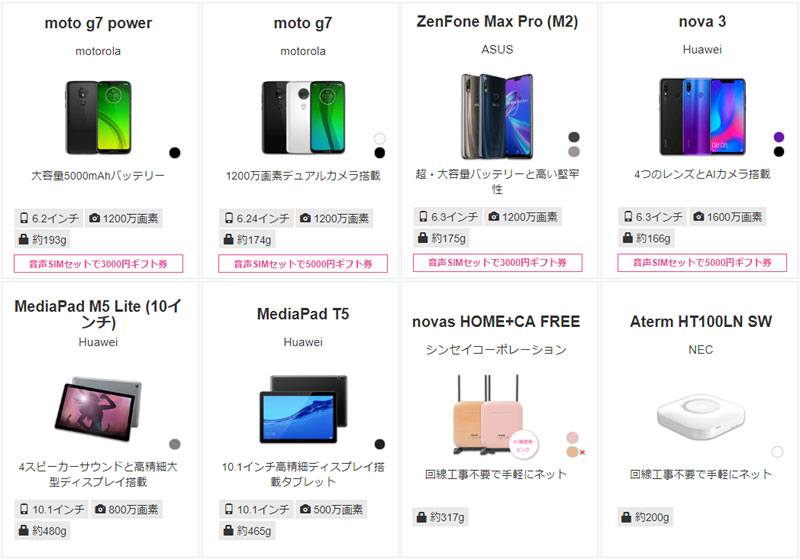The width and height of the screenshot is (800, 560).
Task: Pick light gray color for ZenFone Max Pro
Action: coord(574,152)
